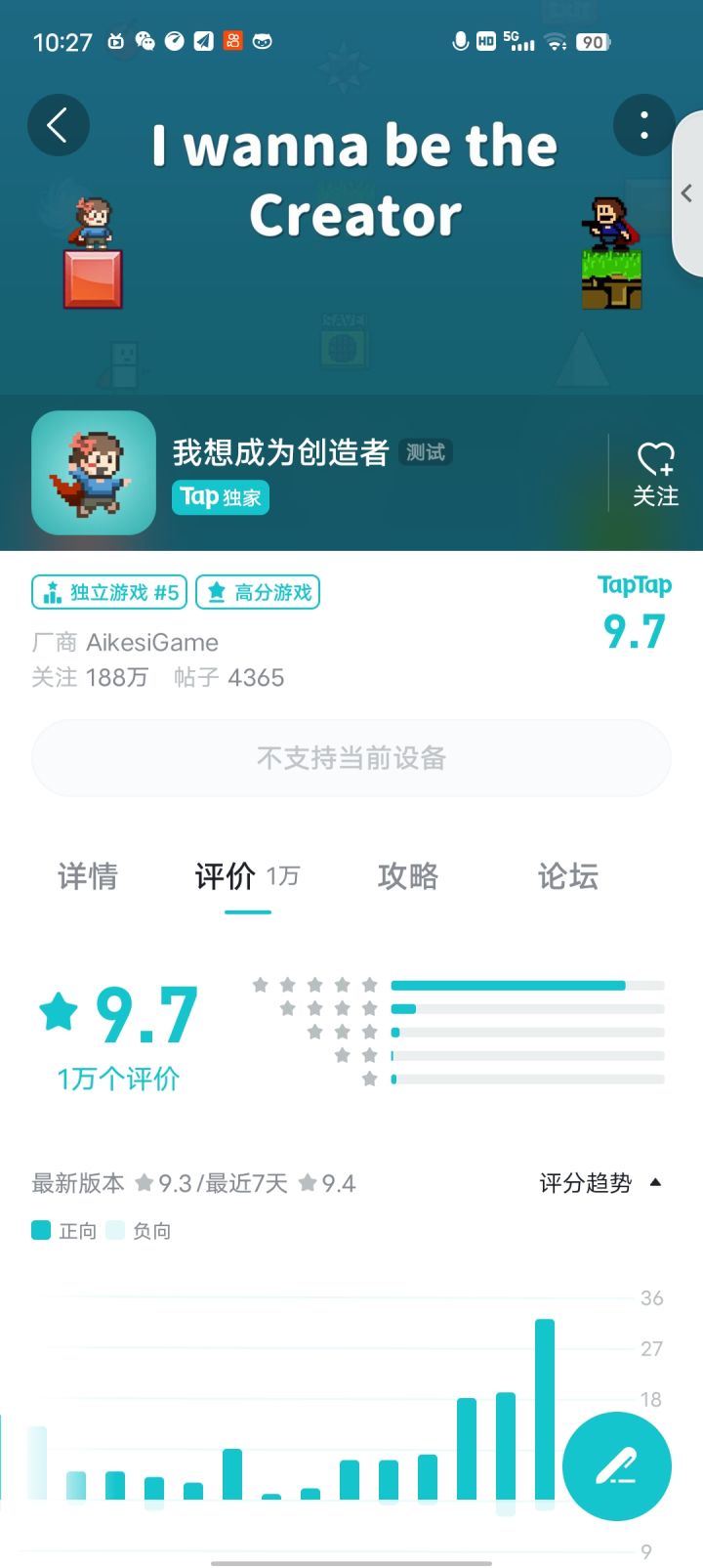
Task: Tap the 不支持当前设备 button
Action: point(351,758)
